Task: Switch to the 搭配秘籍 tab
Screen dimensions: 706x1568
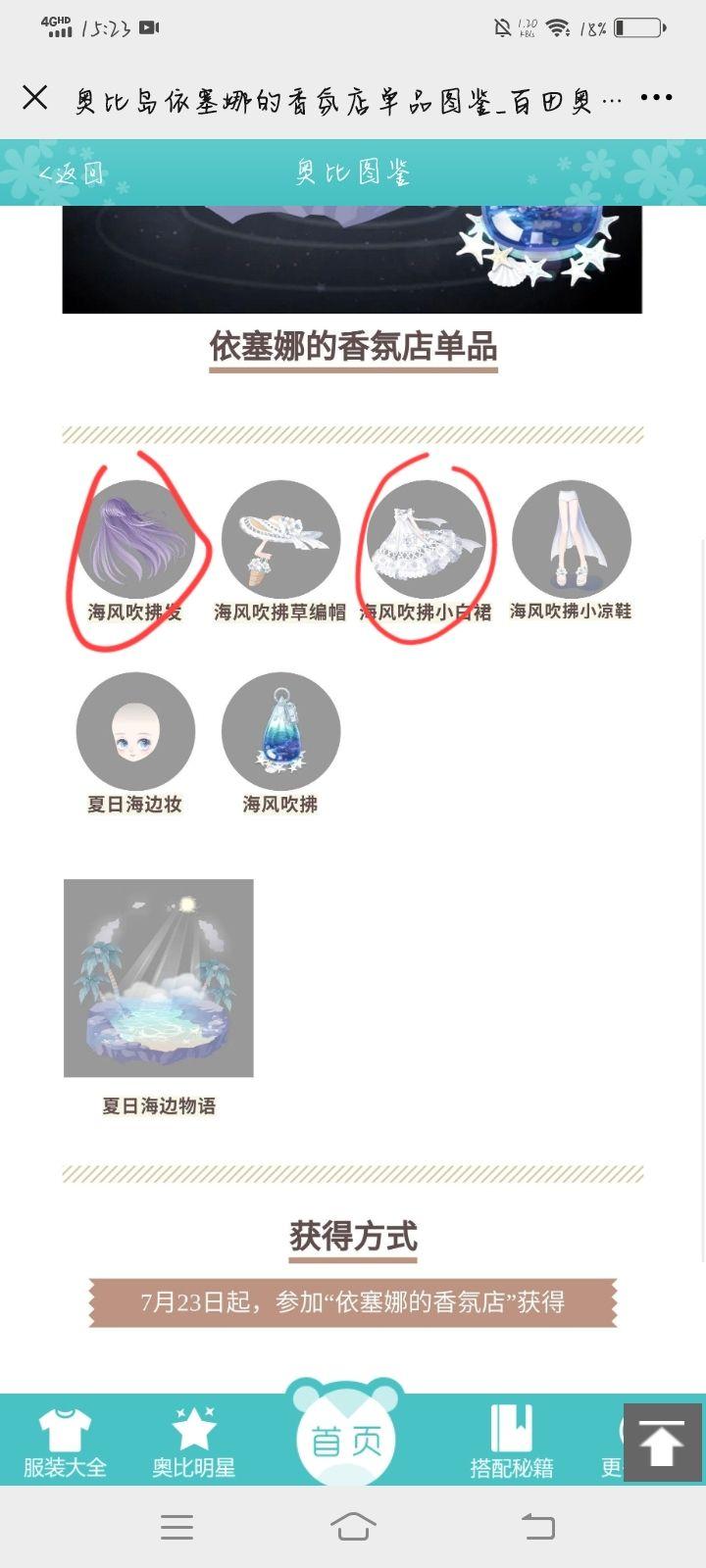Action: coord(511,1443)
